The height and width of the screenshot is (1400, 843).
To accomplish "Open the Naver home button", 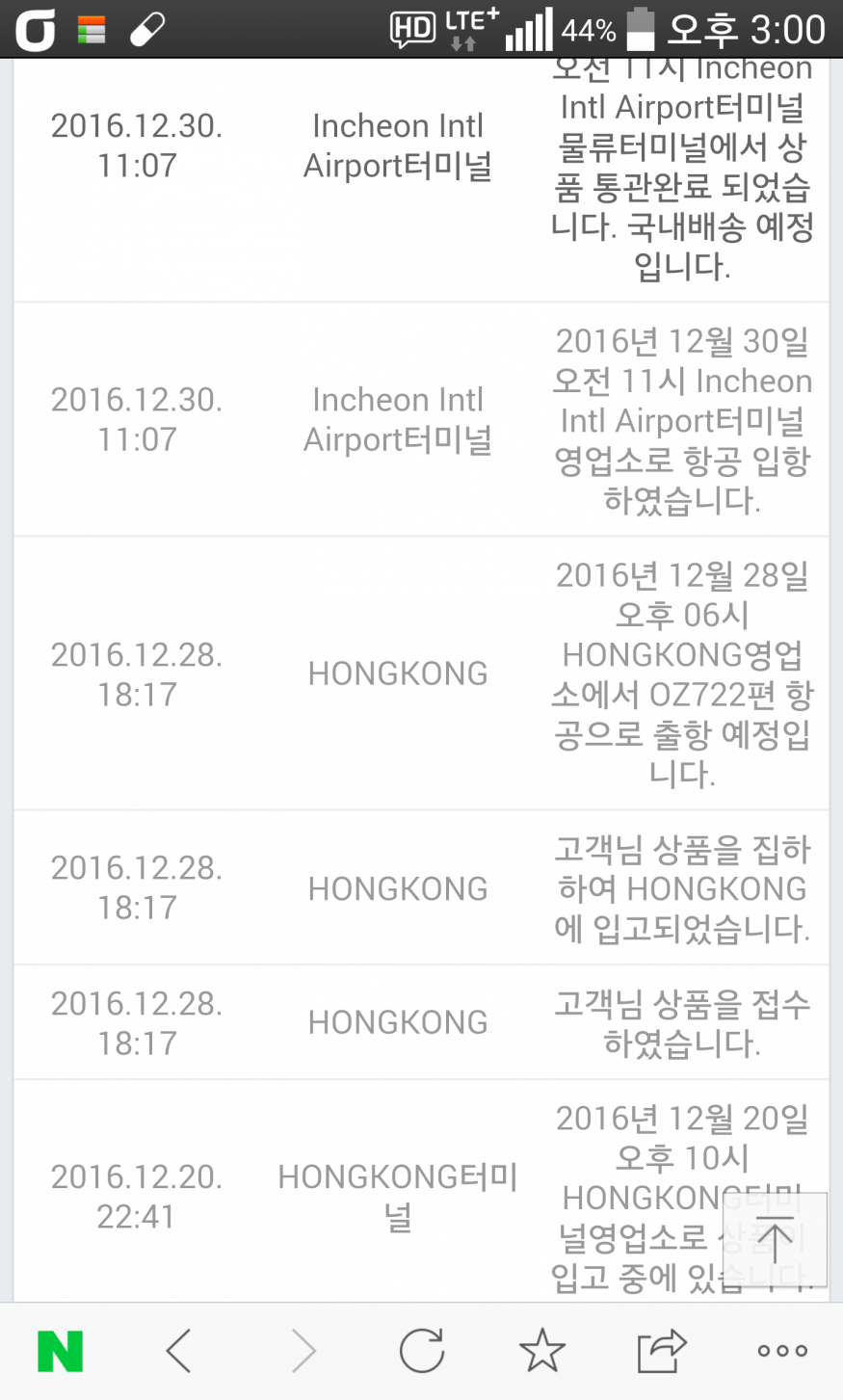I will coord(60,1351).
